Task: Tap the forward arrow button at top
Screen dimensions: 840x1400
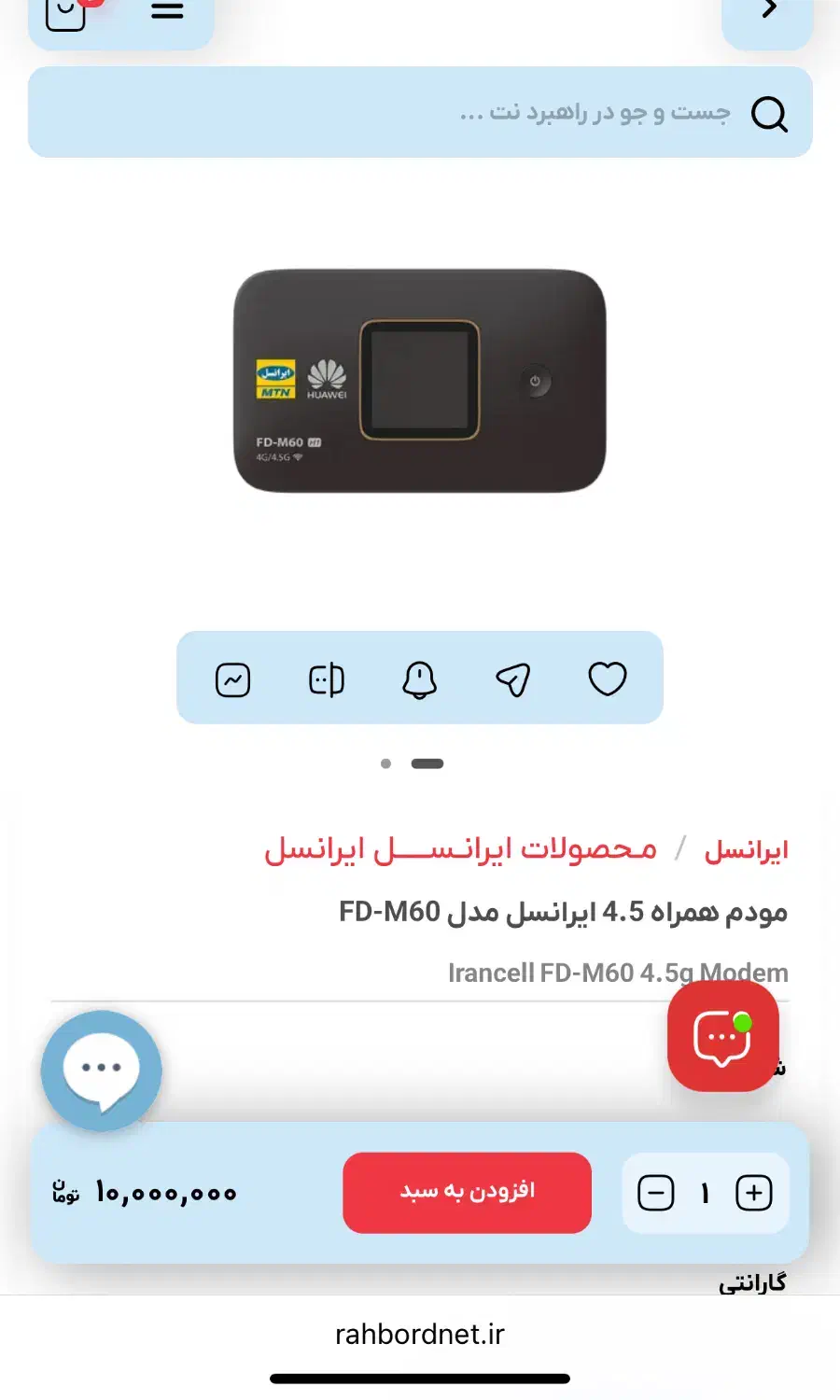Action: pos(768,11)
